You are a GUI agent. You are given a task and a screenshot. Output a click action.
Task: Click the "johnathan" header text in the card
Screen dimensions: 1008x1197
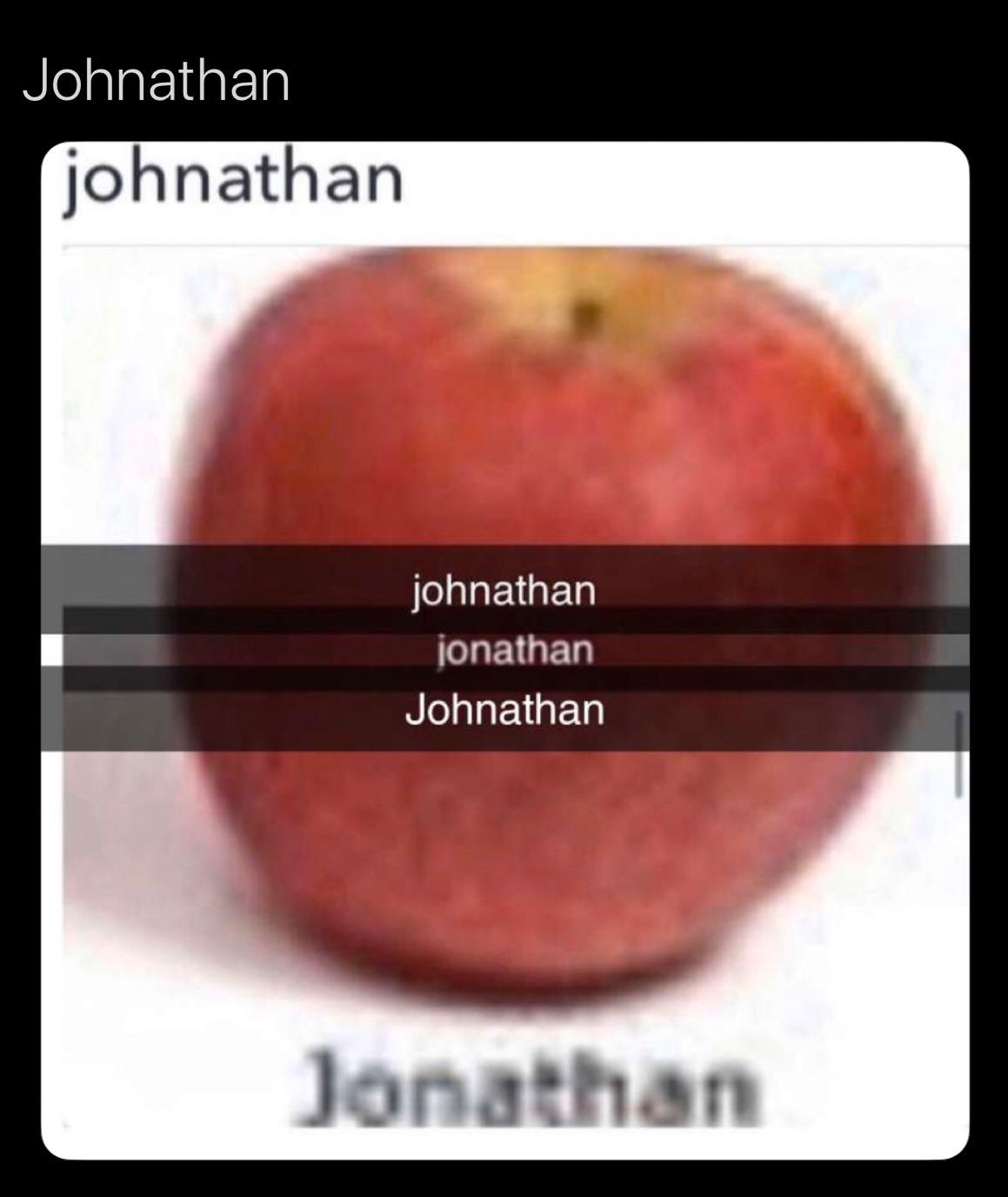pyautogui.click(x=232, y=181)
